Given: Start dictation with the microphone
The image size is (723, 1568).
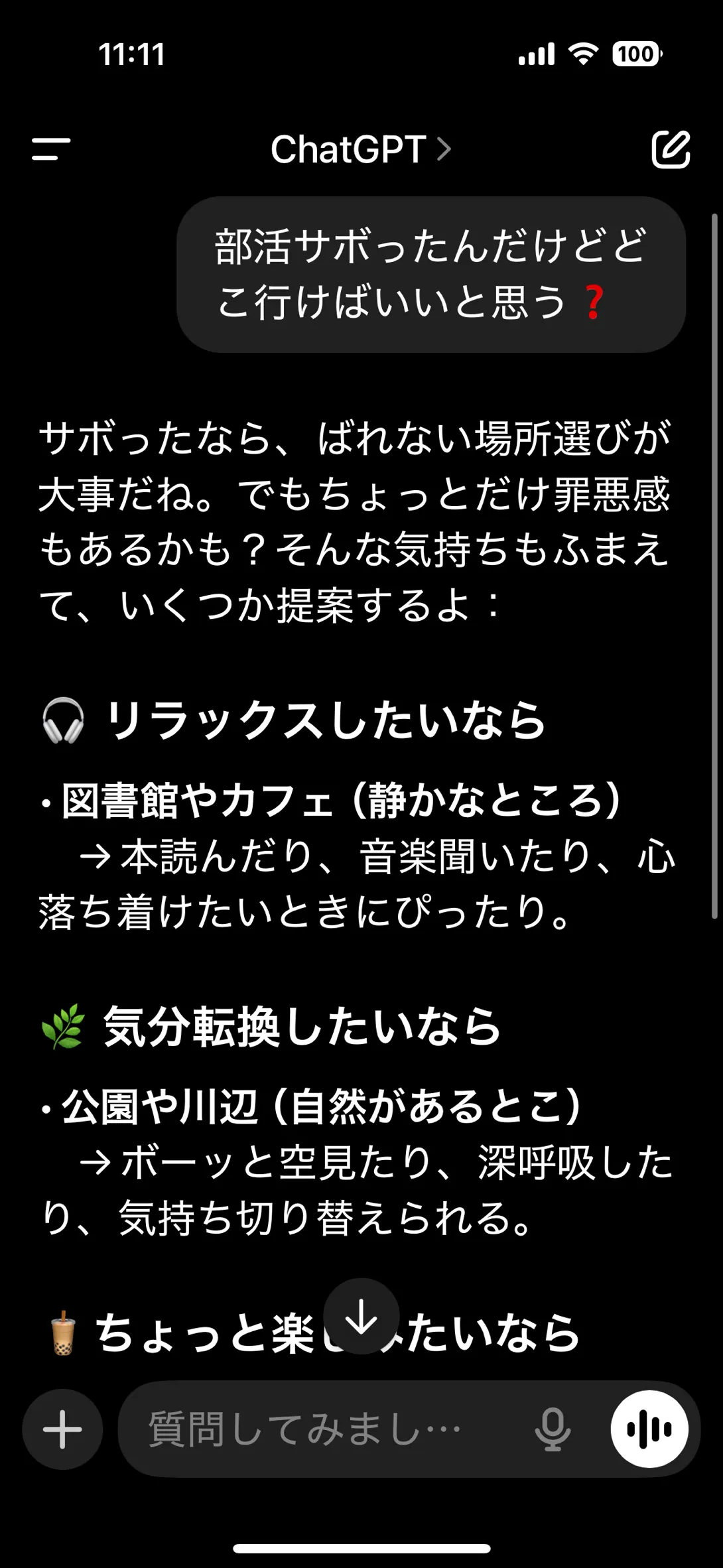Looking at the screenshot, I should 553,1429.
